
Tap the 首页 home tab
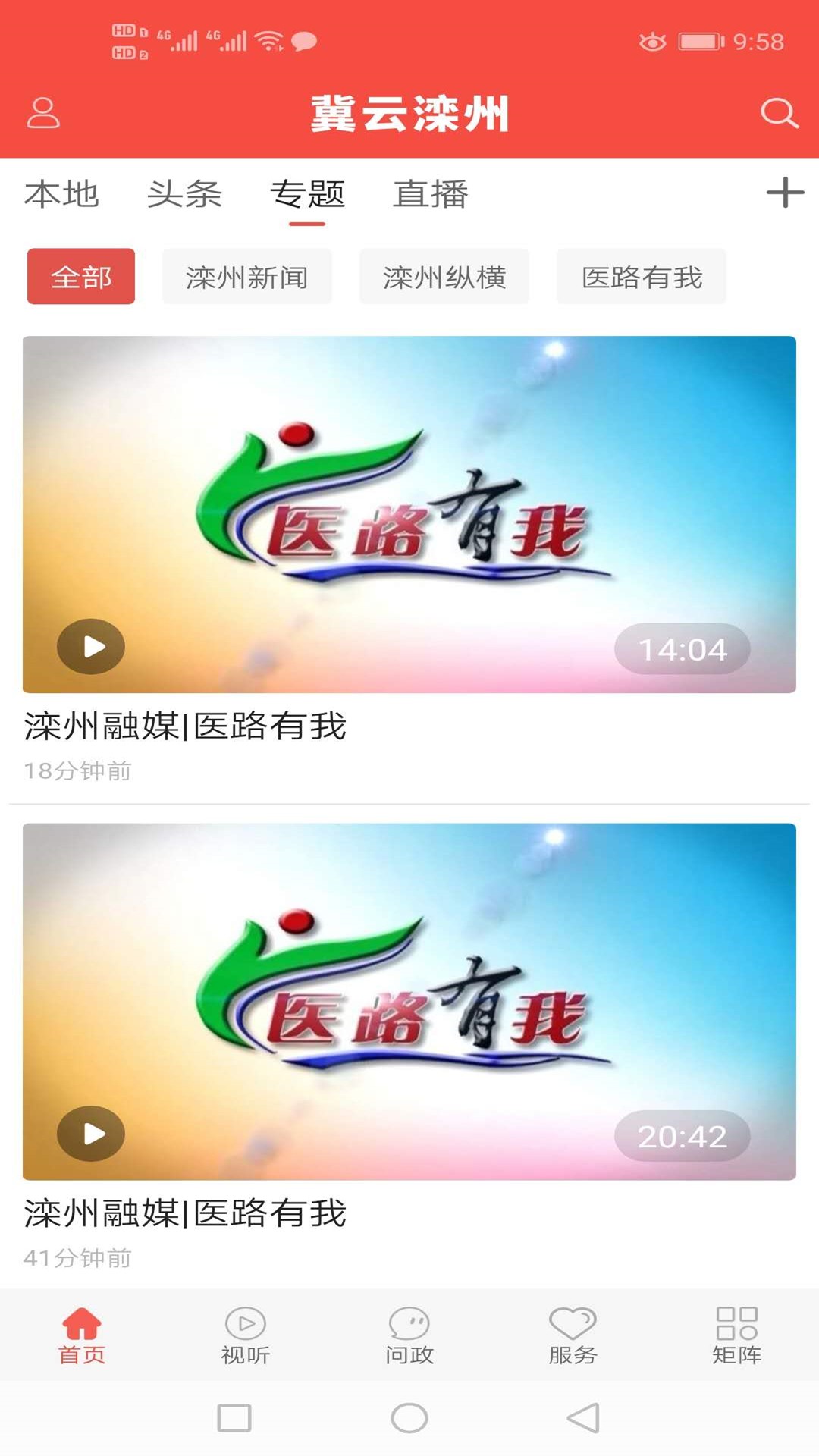point(82,1335)
